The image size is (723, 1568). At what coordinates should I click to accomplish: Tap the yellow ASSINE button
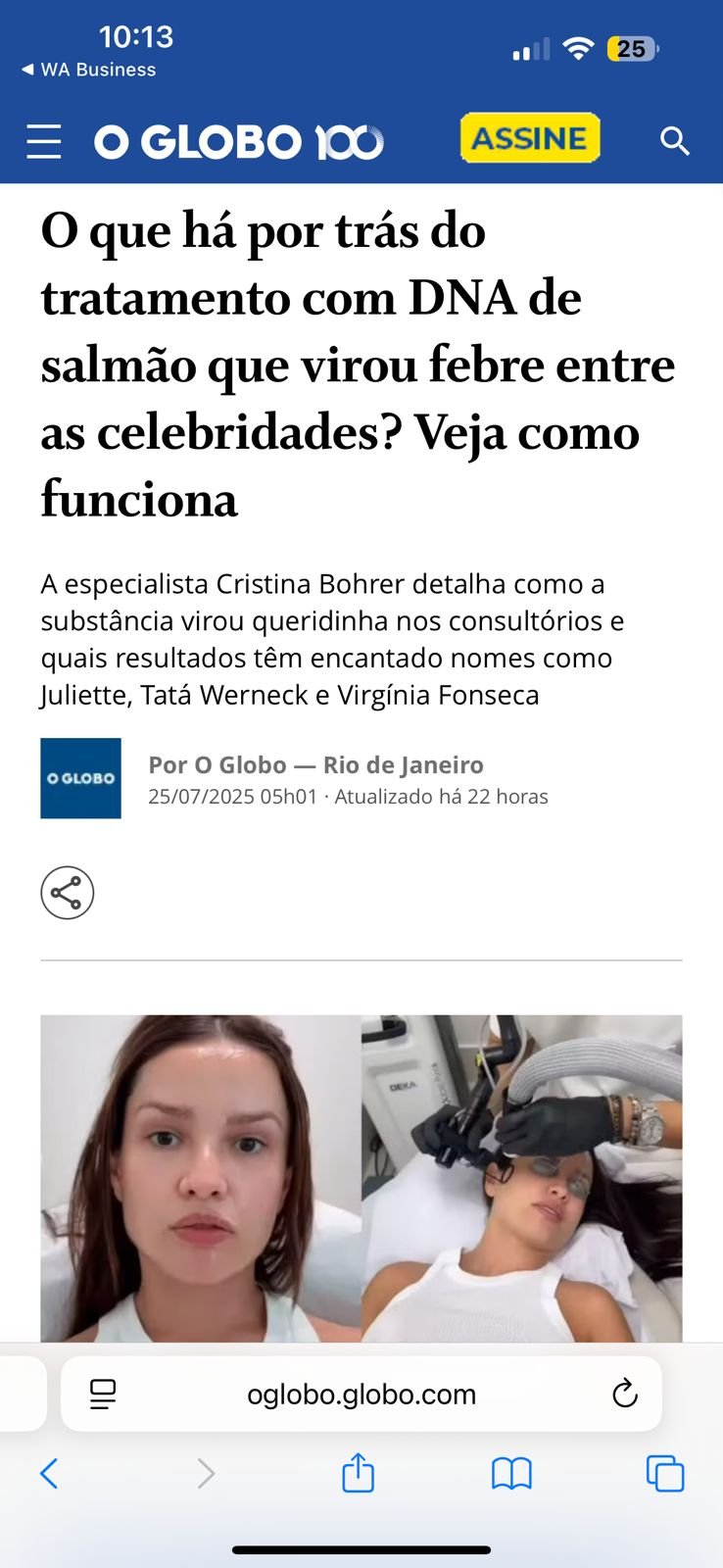point(530,138)
